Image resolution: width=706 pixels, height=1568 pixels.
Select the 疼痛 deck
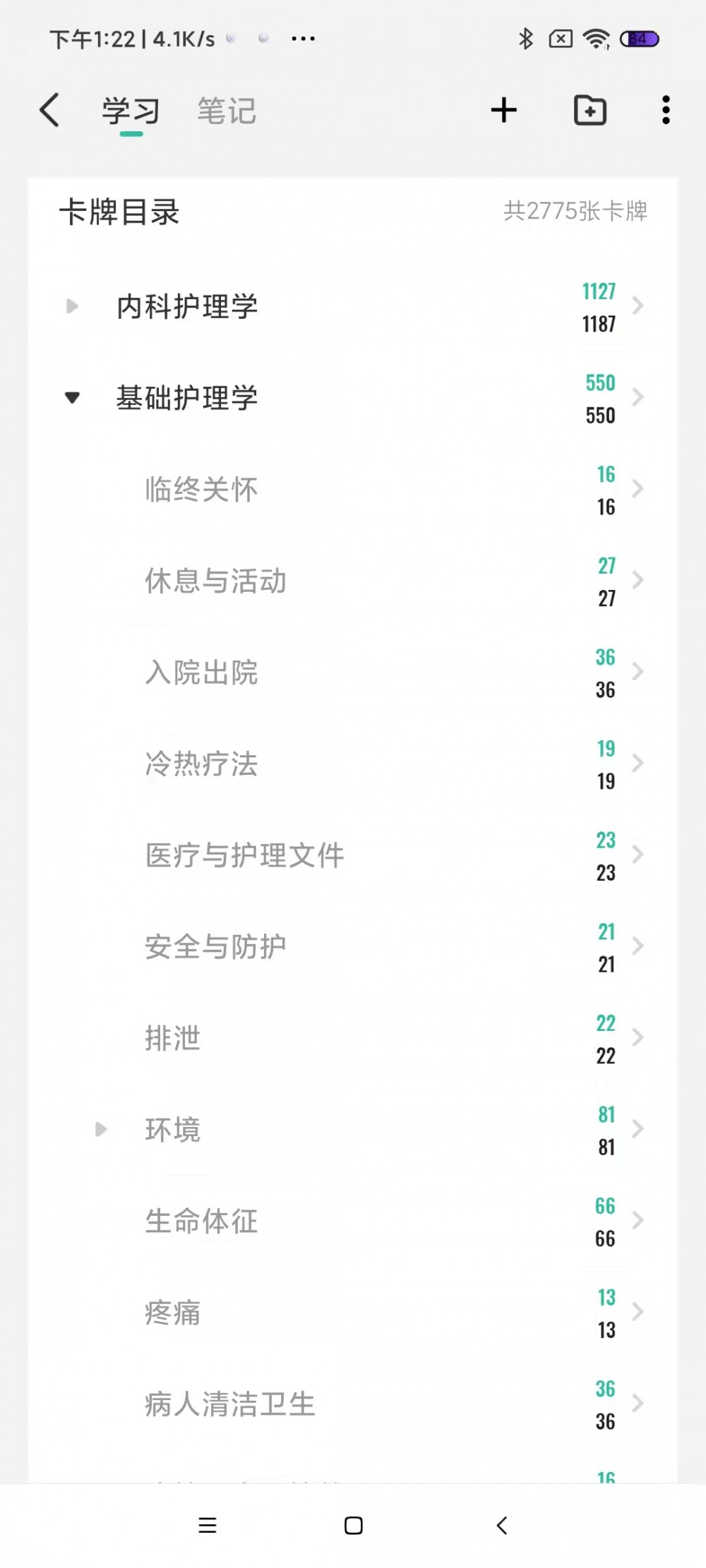[x=173, y=1313]
